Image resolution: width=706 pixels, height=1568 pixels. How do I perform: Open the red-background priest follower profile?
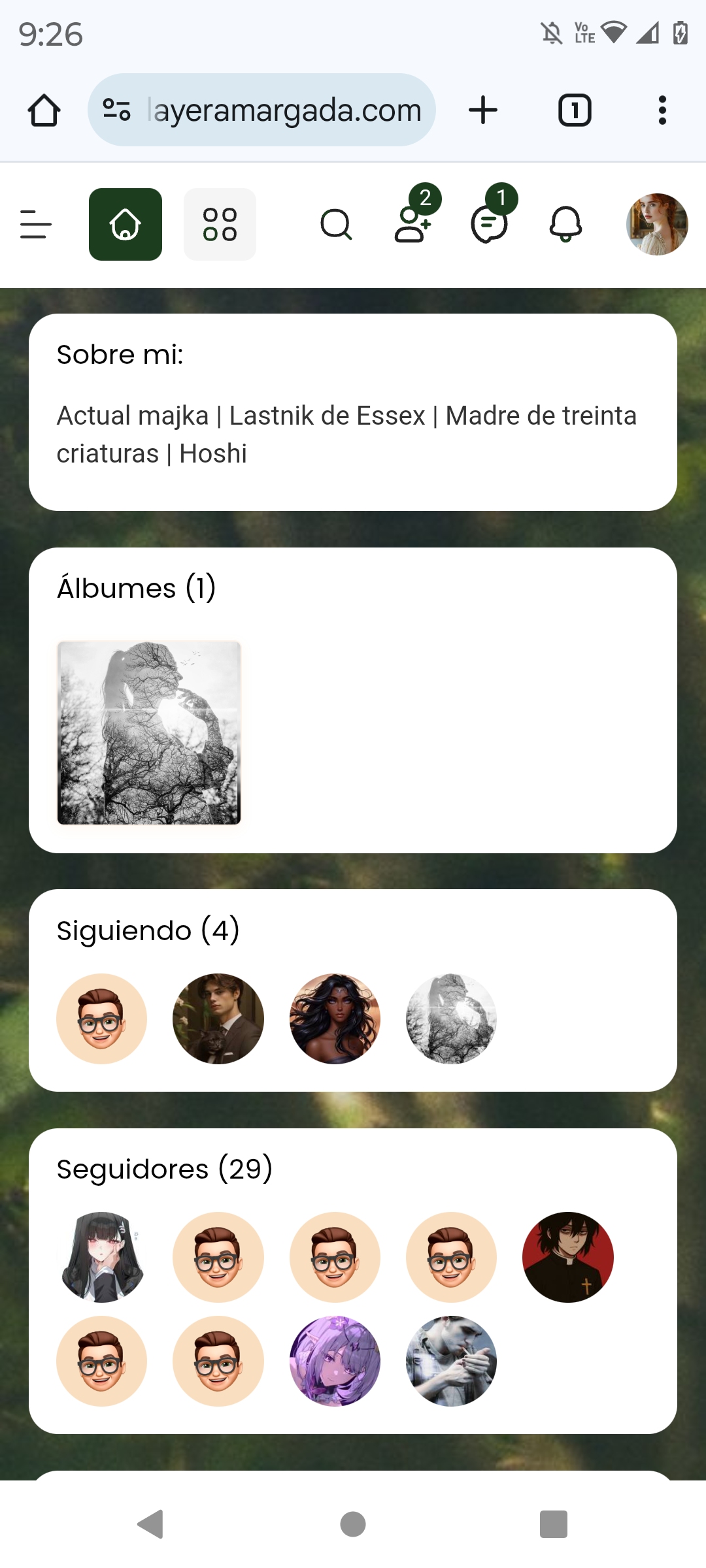[x=567, y=1257]
